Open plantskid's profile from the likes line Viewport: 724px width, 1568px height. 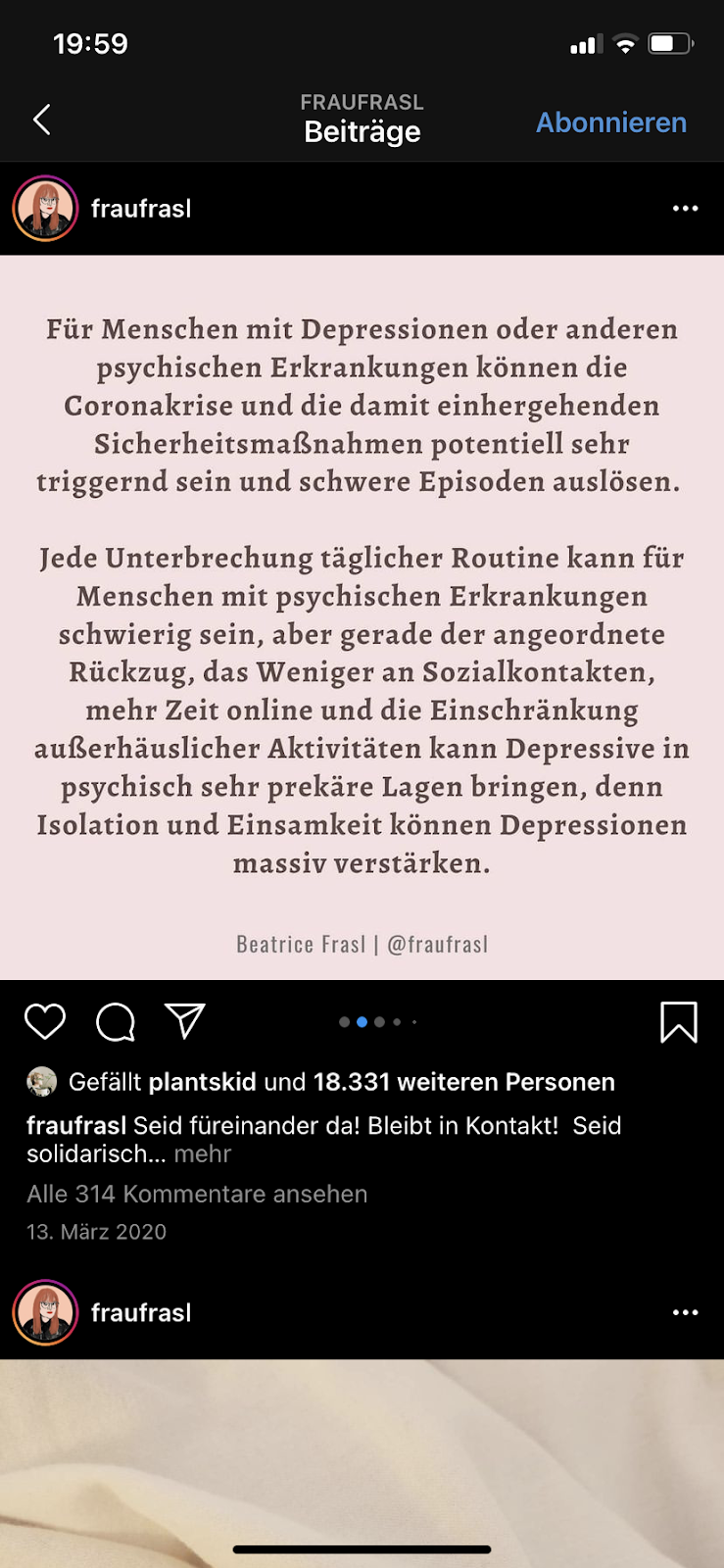203,1082
